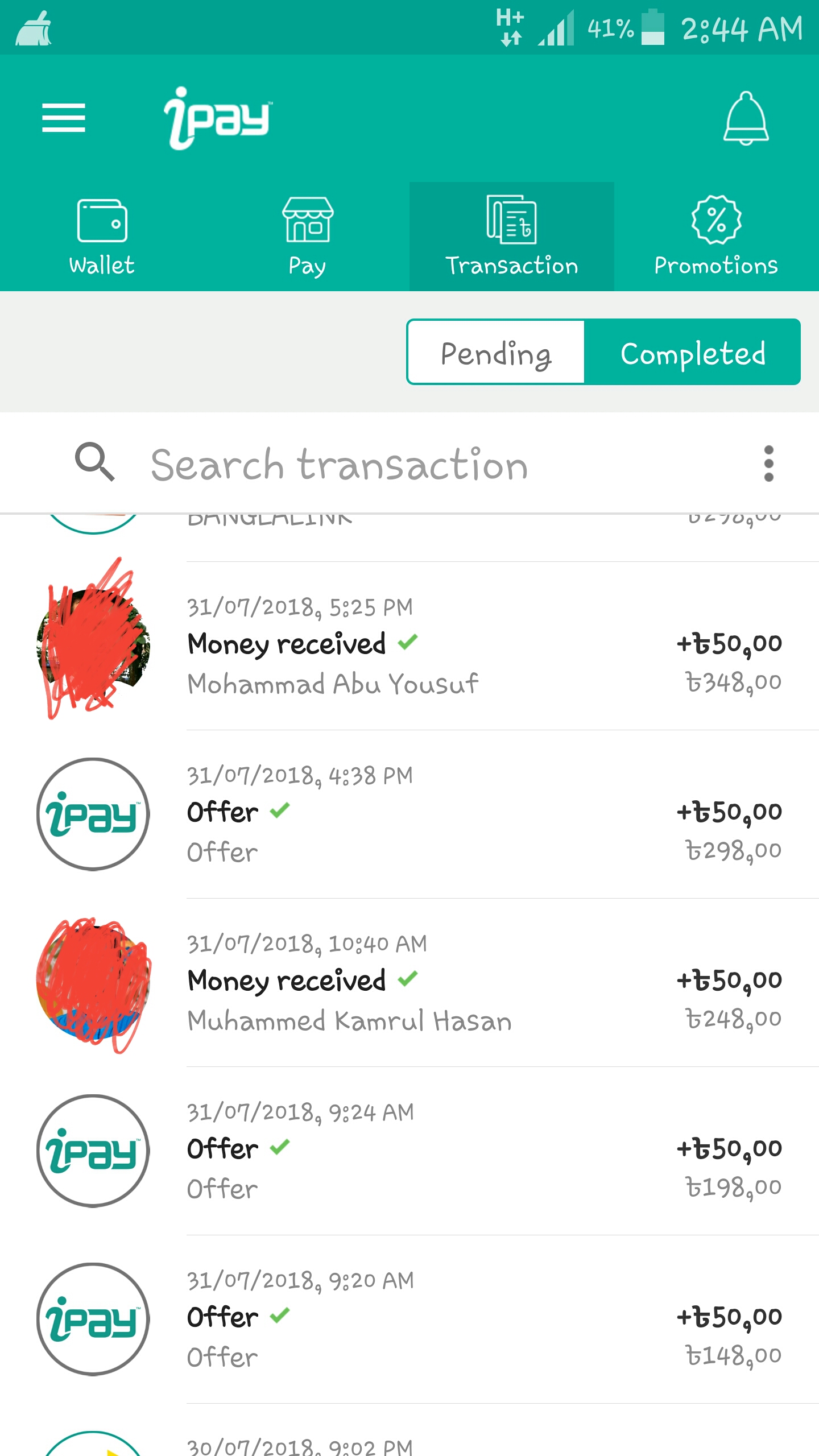Open the transaction list overflow menu
The image size is (819, 1456).
click(x=768, y=464)
